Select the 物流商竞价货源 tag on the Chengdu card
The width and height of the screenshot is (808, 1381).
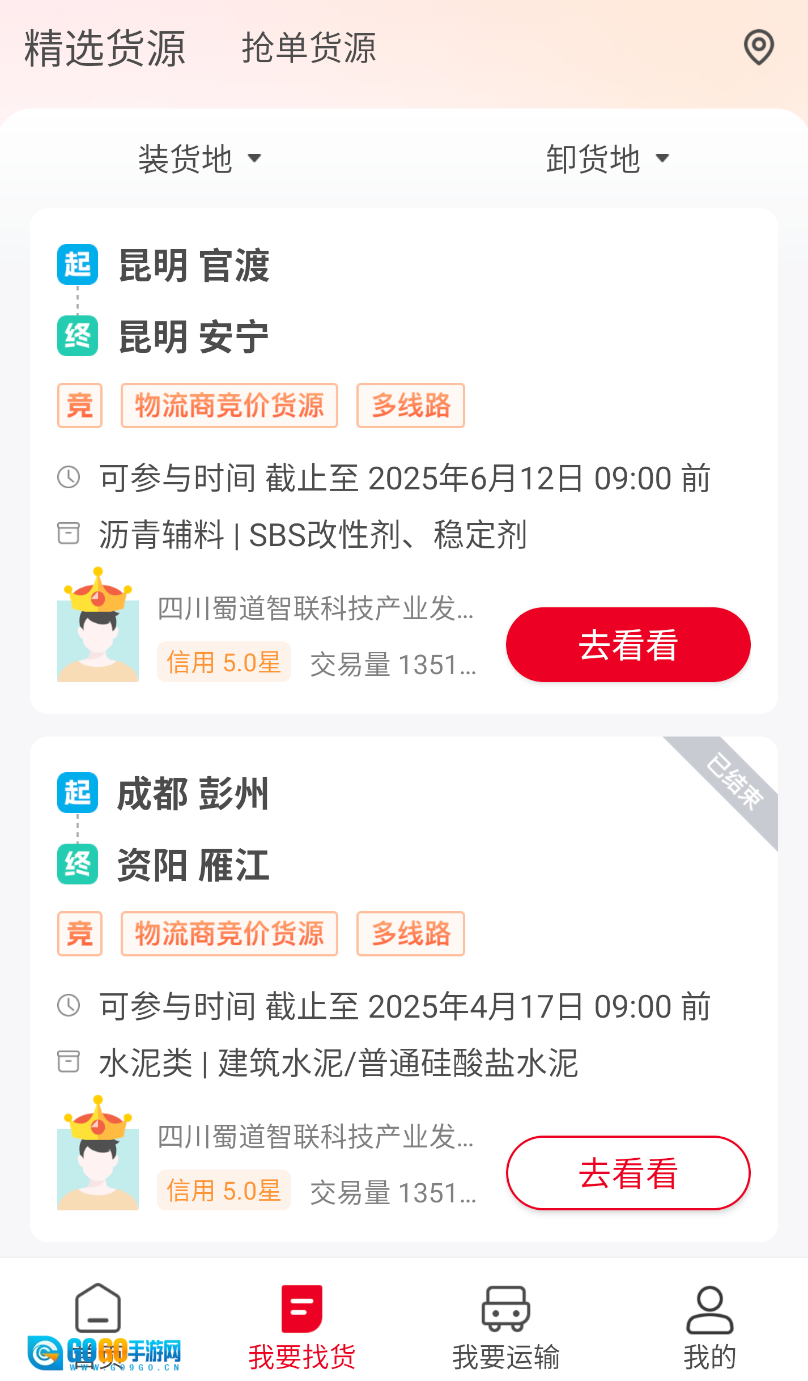[228, 933]
